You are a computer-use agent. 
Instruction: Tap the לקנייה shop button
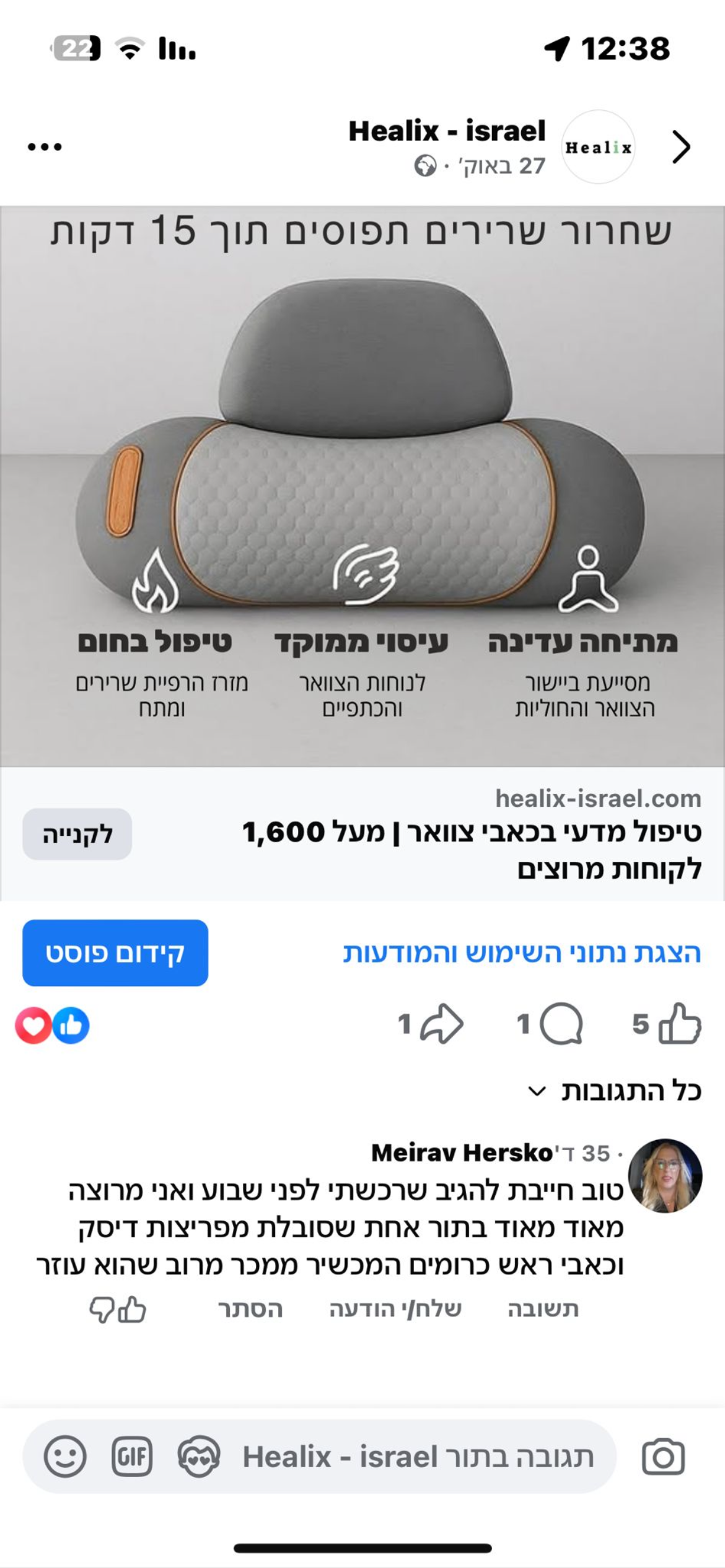point(77,834)
